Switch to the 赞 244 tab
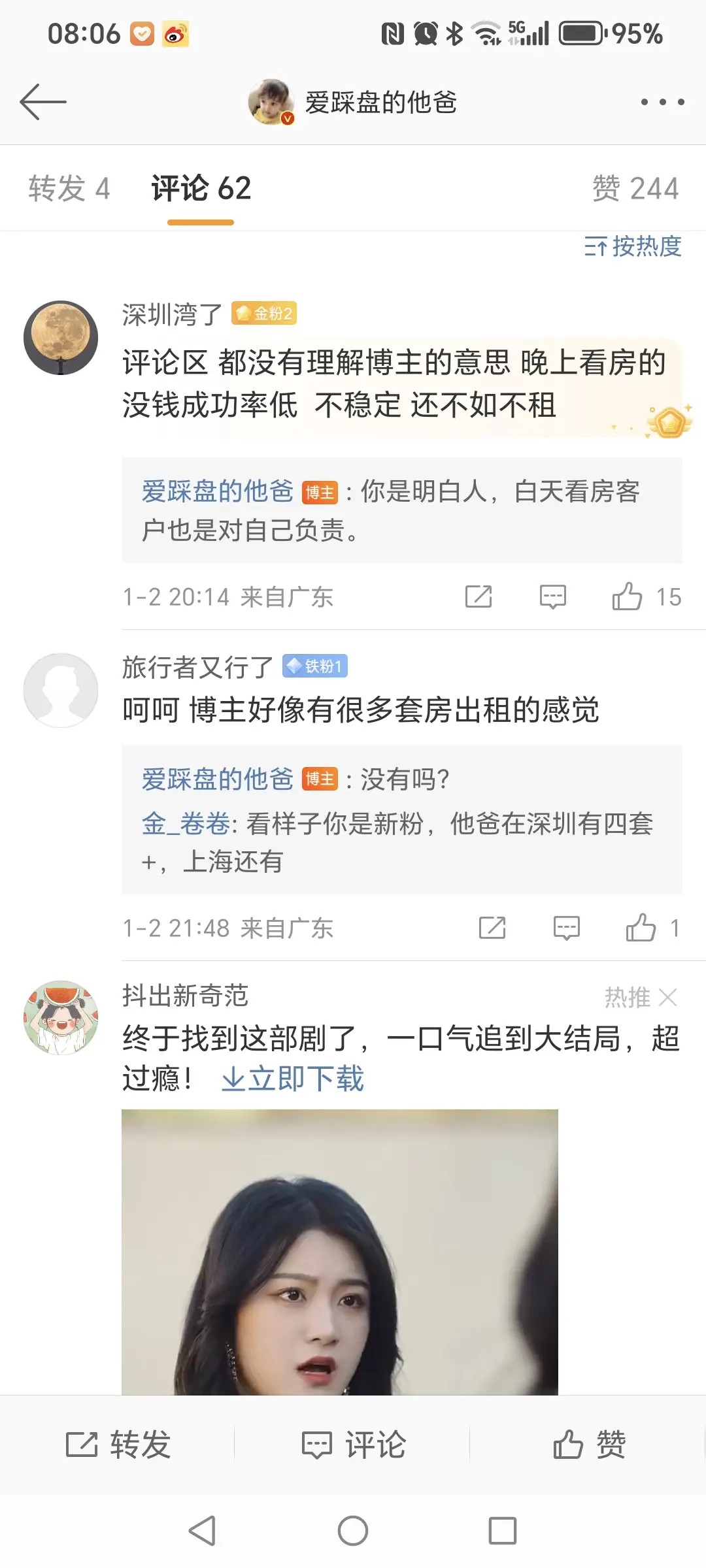This screenshot has width=706, height=1568. [635, 189]
